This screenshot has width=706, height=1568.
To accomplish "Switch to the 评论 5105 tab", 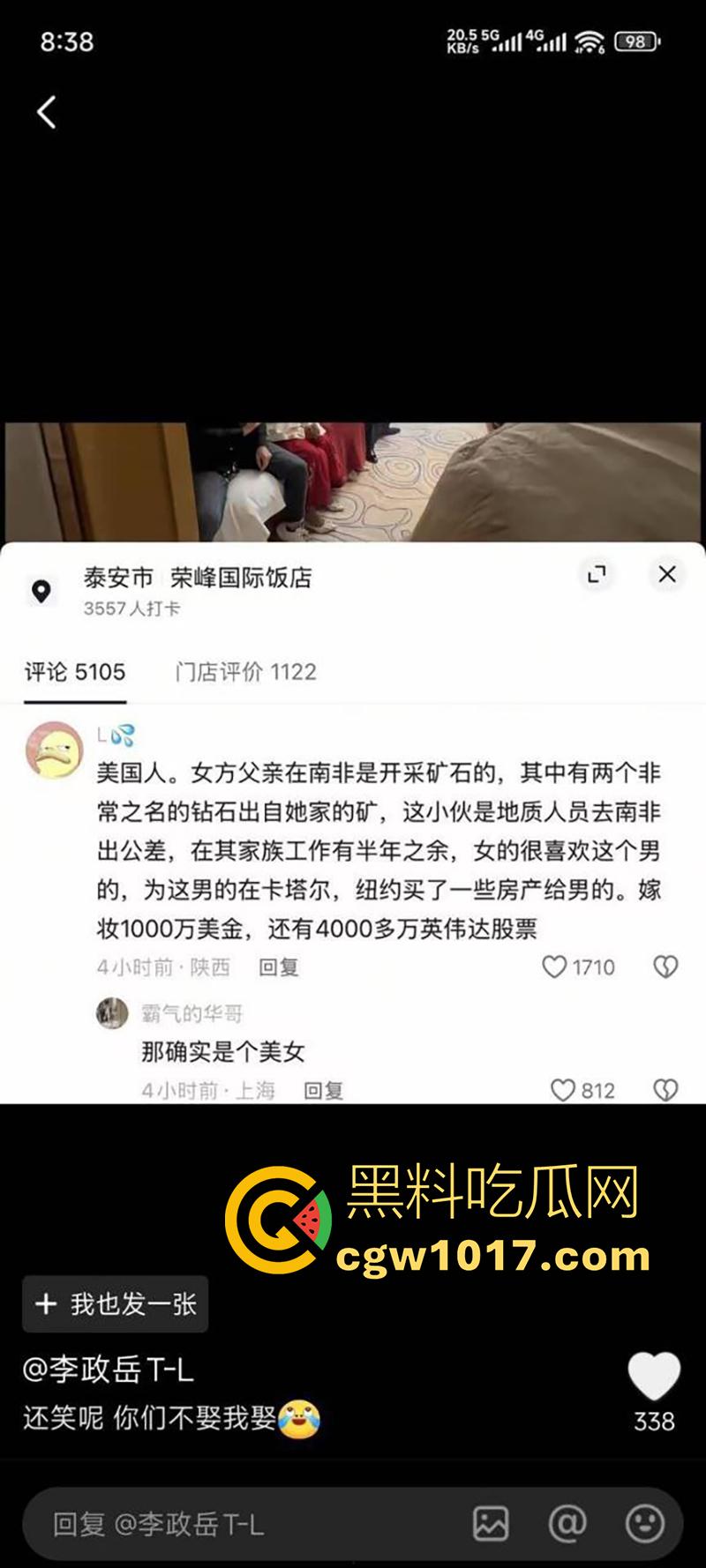I will pos(74,671).
